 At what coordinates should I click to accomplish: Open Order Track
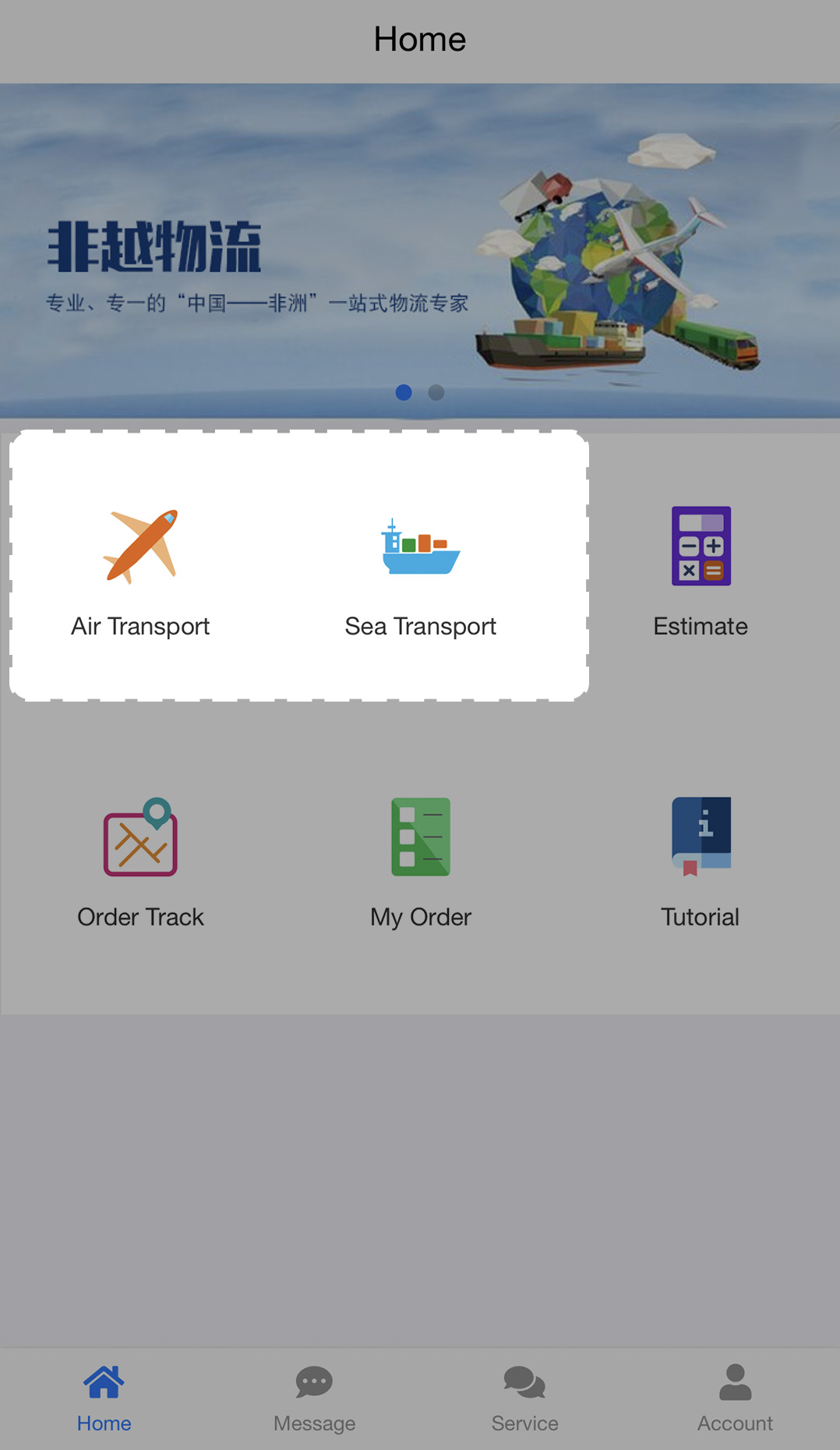(140, 861)
